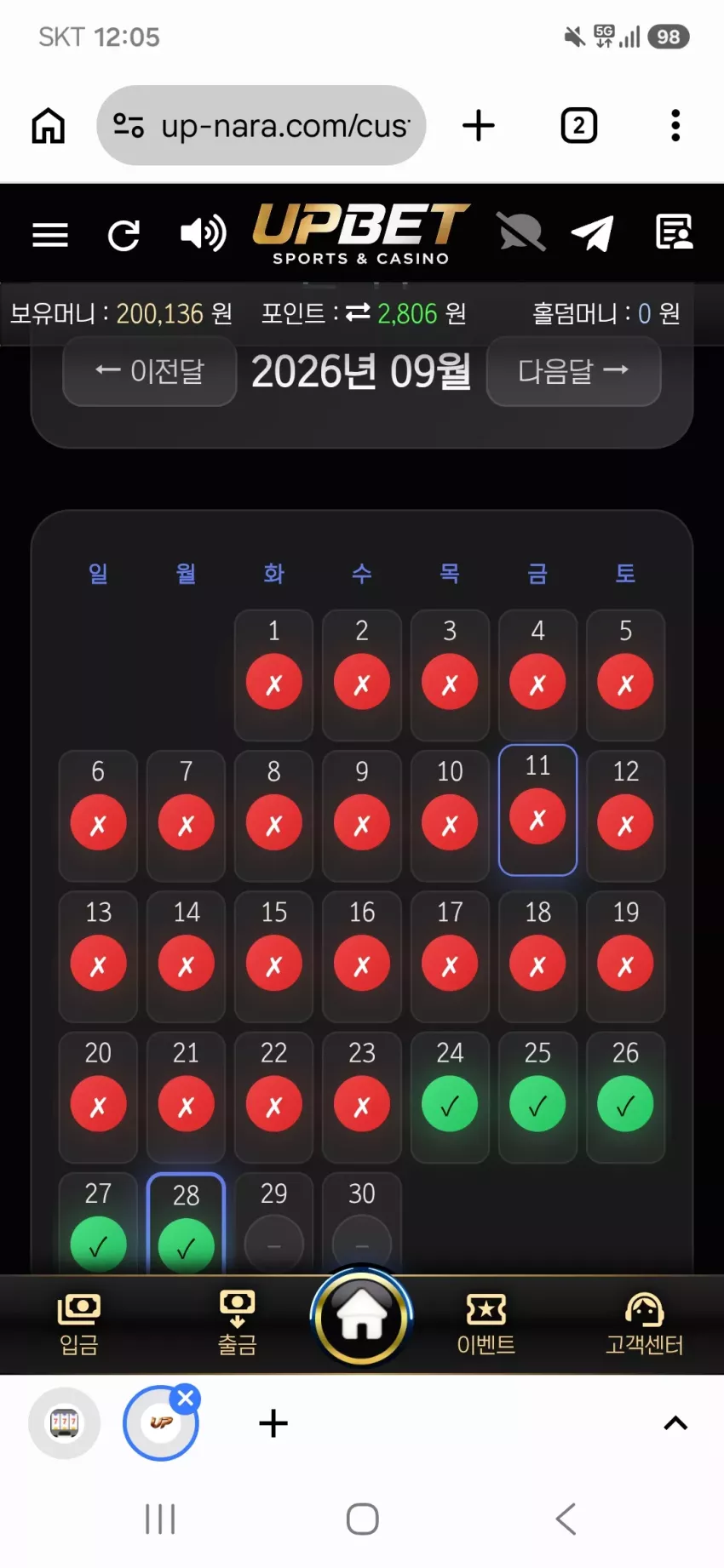Open the hamburger menu

(50, 234)
